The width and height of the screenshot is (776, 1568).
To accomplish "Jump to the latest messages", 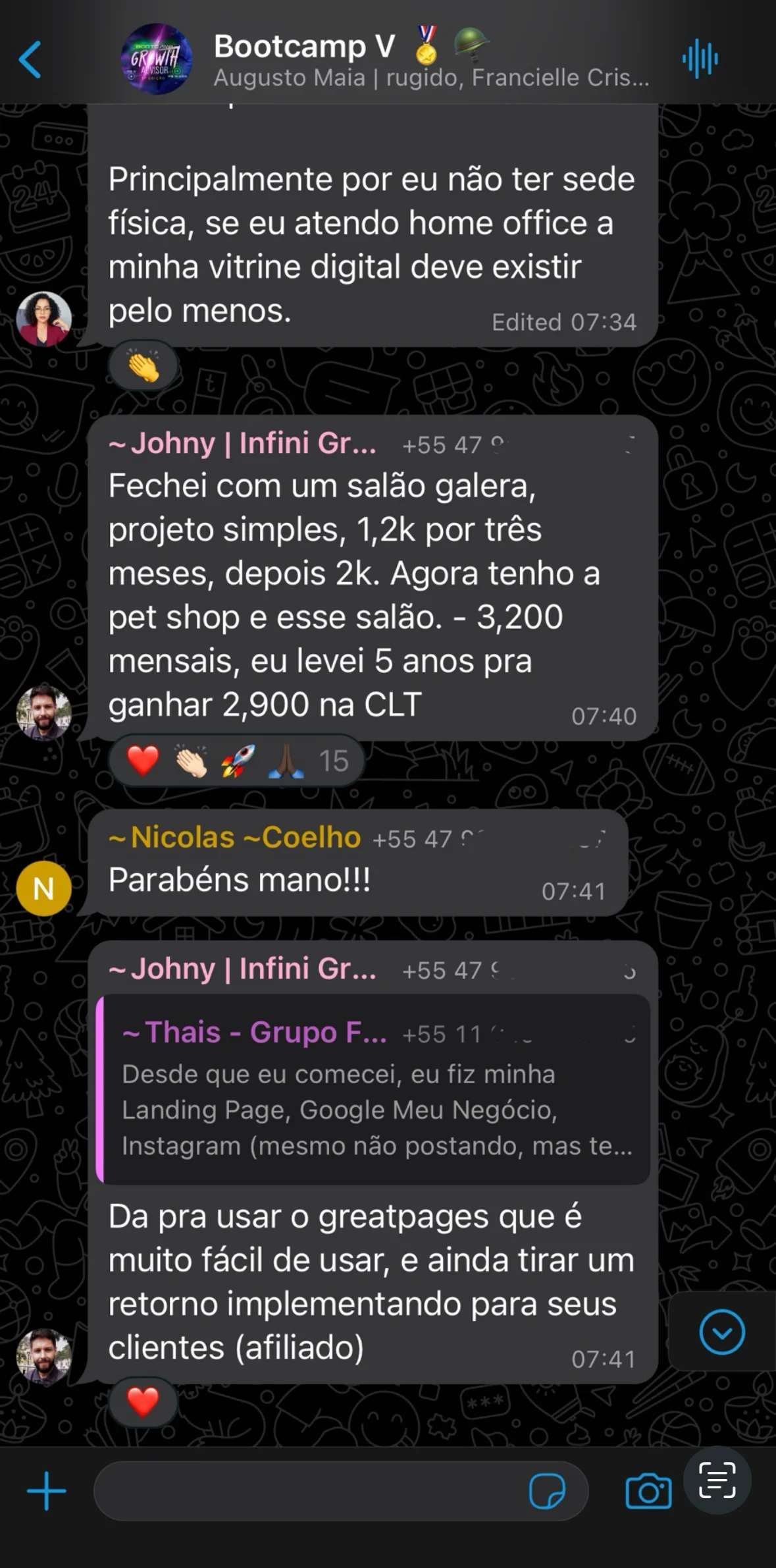I will pyautogui.click(x=722, y=1332).
